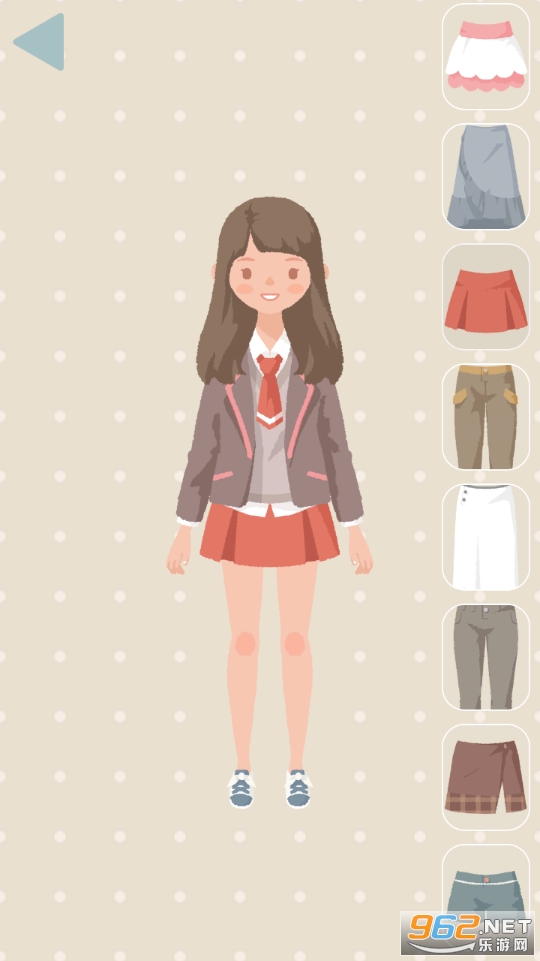Go back with the blue arrow
This screenshot has height=961, width=540.
pyautogui.click(x=39, y=42)
